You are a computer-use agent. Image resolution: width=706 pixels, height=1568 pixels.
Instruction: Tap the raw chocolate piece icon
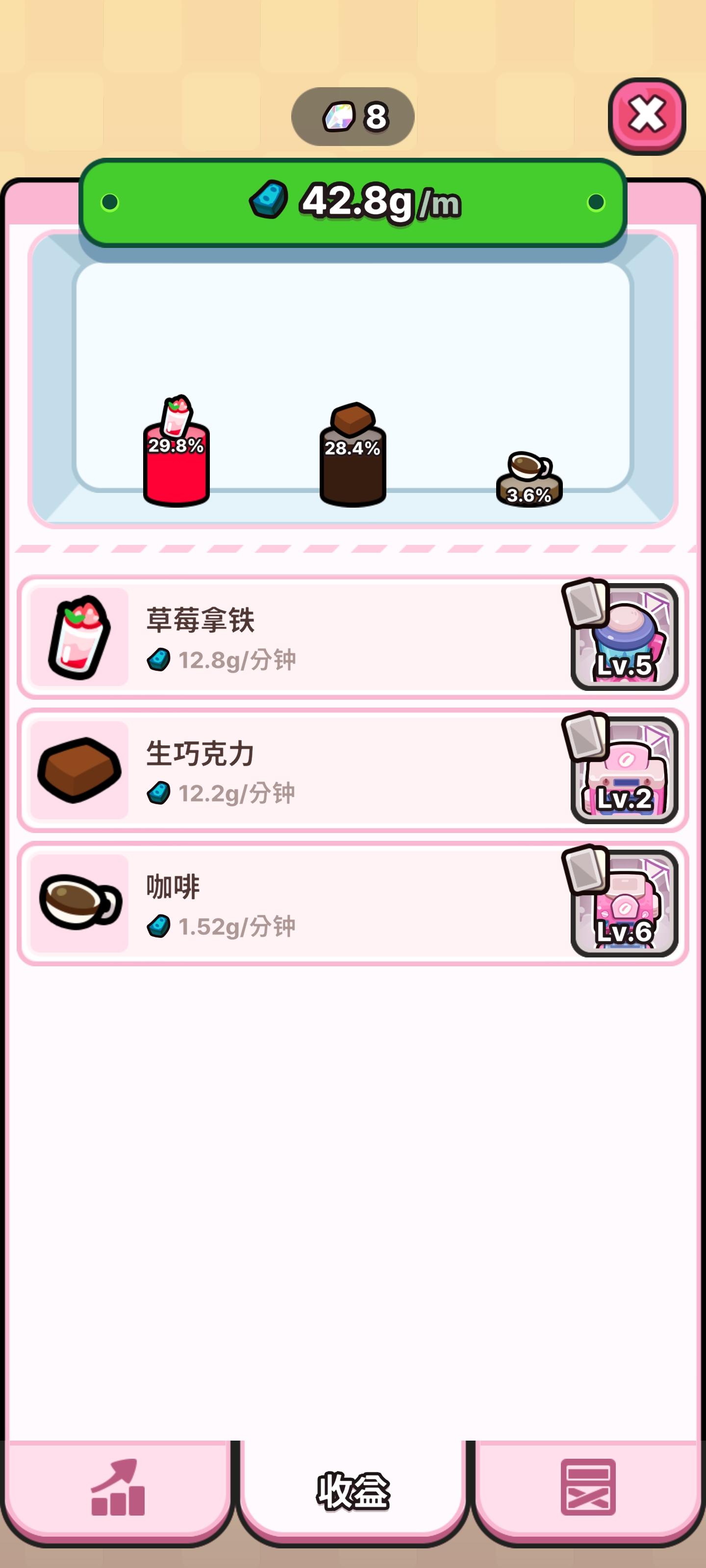(79, 770)
